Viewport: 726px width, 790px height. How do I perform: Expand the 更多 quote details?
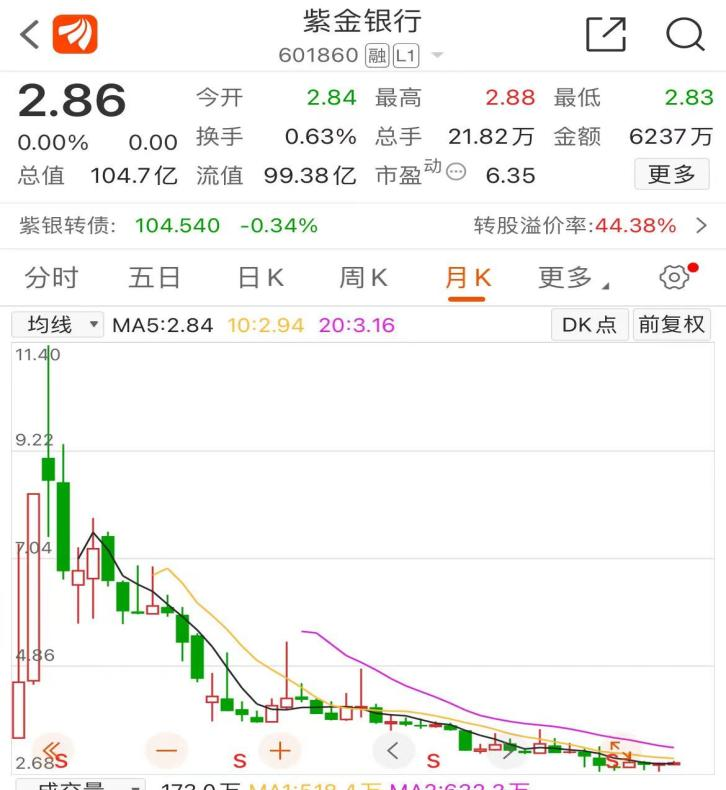point(671,174)
